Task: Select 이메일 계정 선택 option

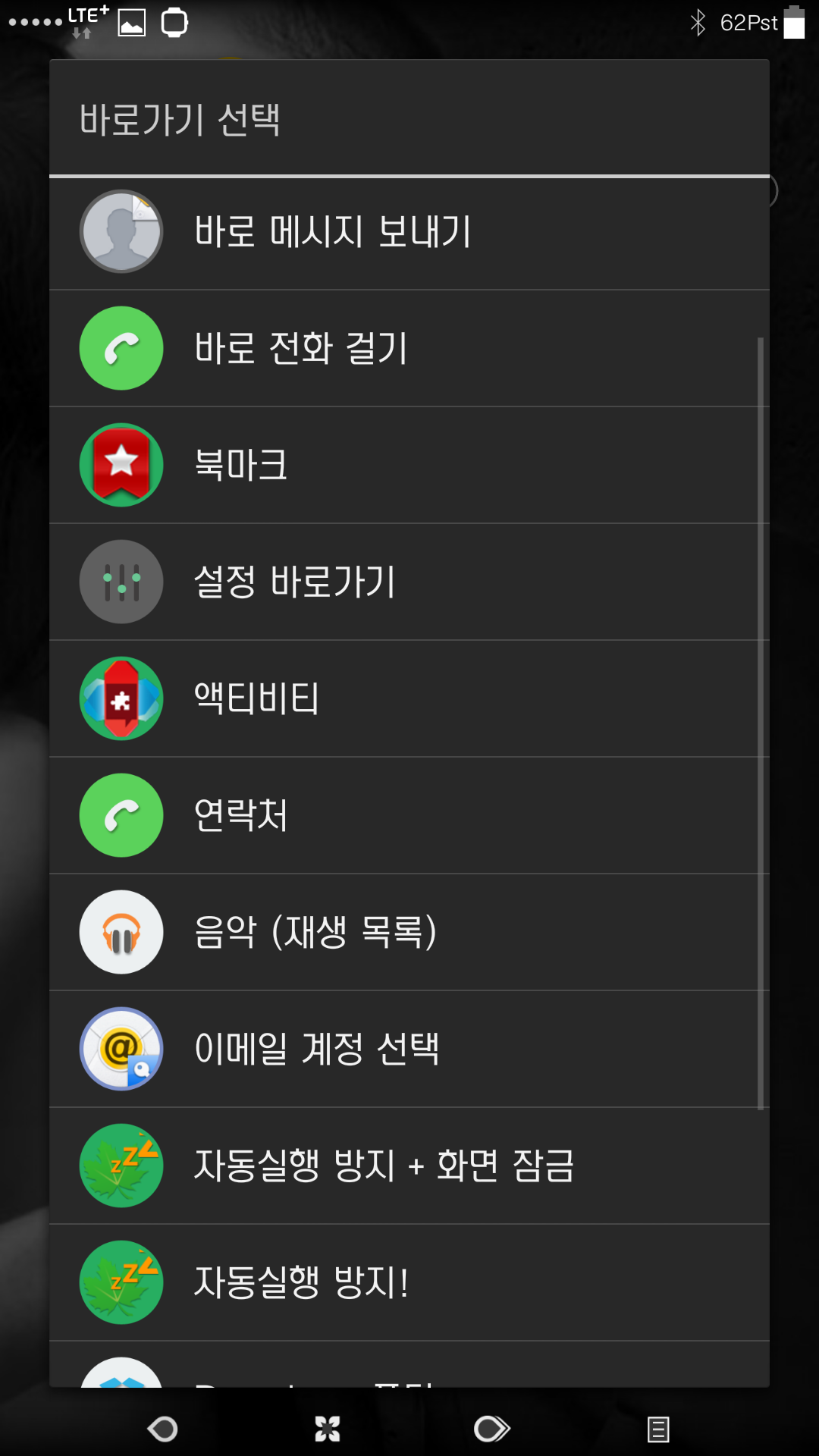Action: (x=409, y=1050)
